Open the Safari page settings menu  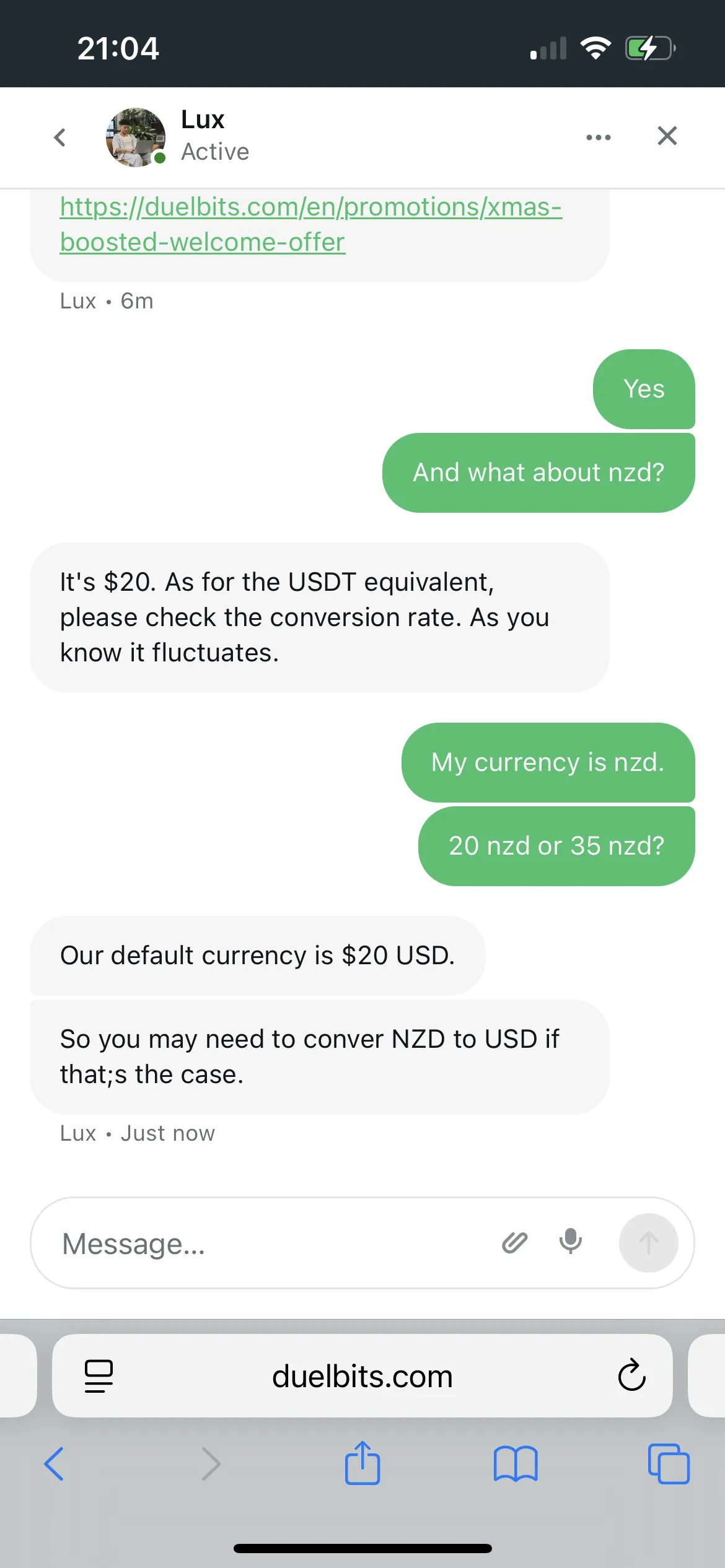pyautogui.click(x=99, y=1376)
